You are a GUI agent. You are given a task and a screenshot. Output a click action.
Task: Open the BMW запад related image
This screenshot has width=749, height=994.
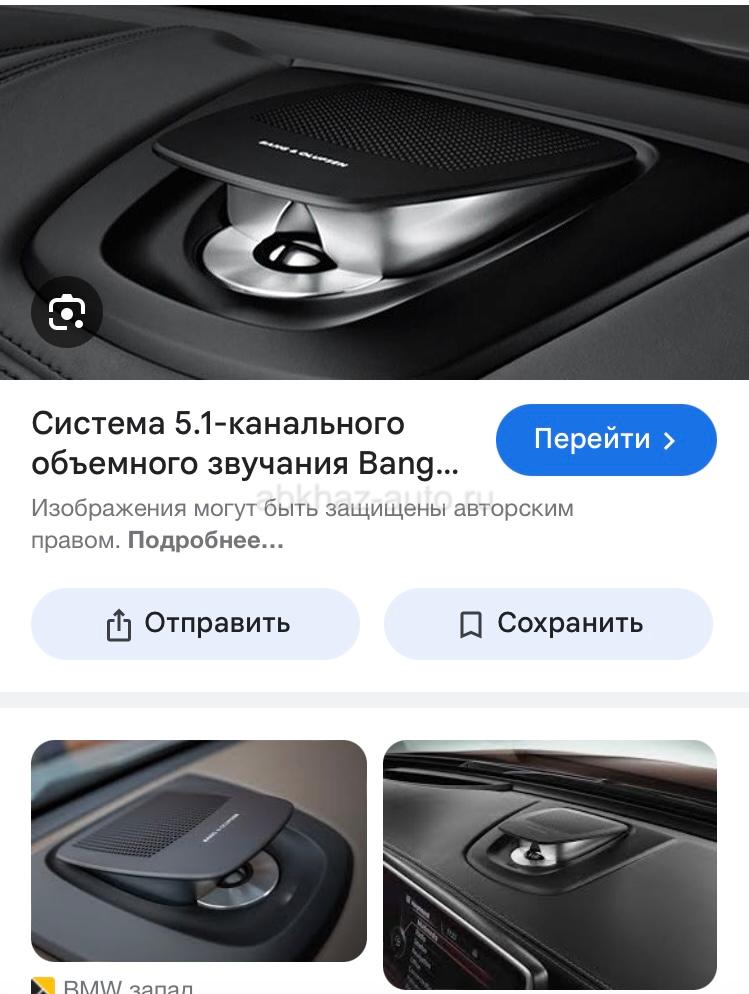pos(199,850)
